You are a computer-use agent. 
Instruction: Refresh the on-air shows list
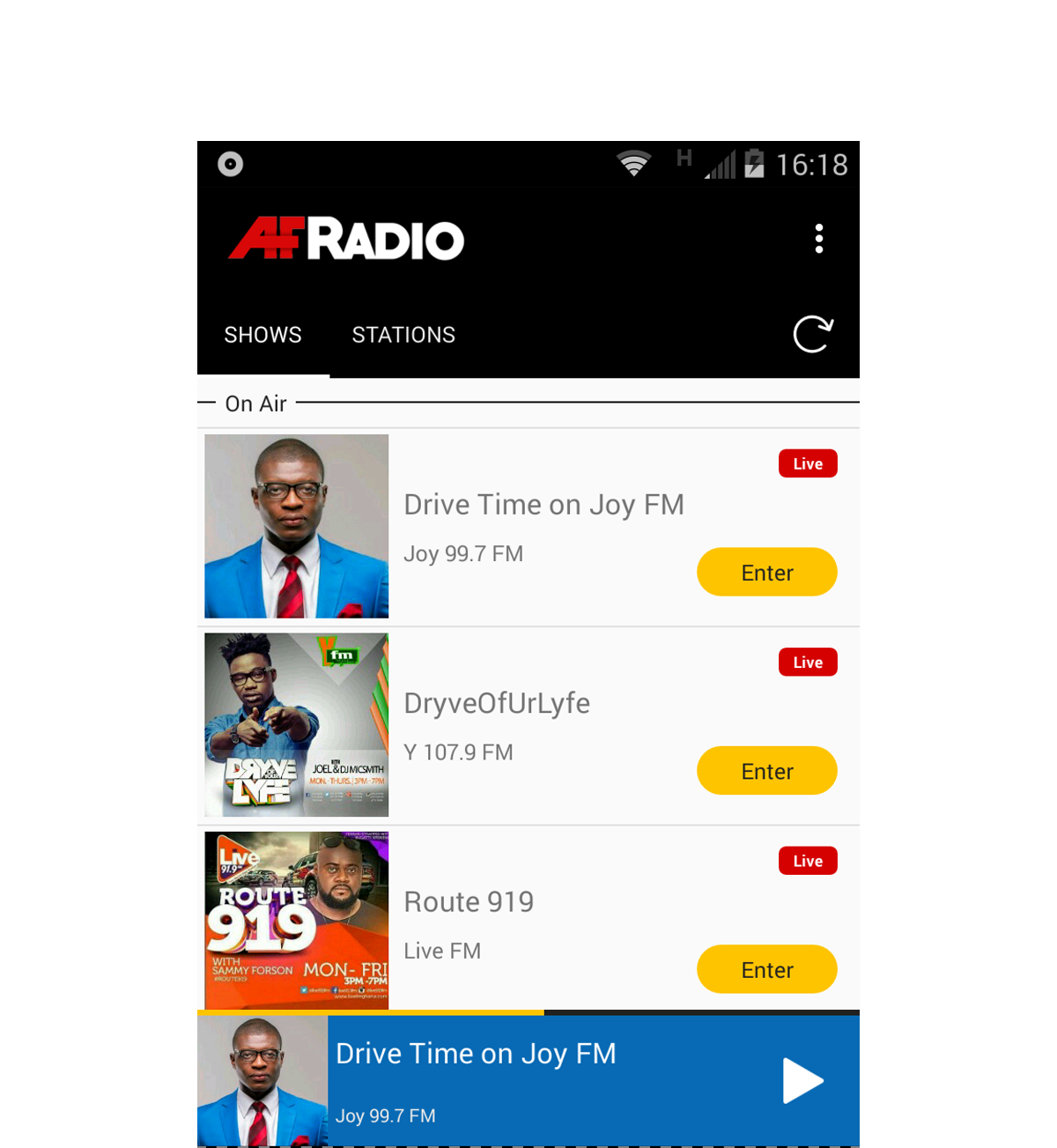pyautogui.click(x=812, y=334)
